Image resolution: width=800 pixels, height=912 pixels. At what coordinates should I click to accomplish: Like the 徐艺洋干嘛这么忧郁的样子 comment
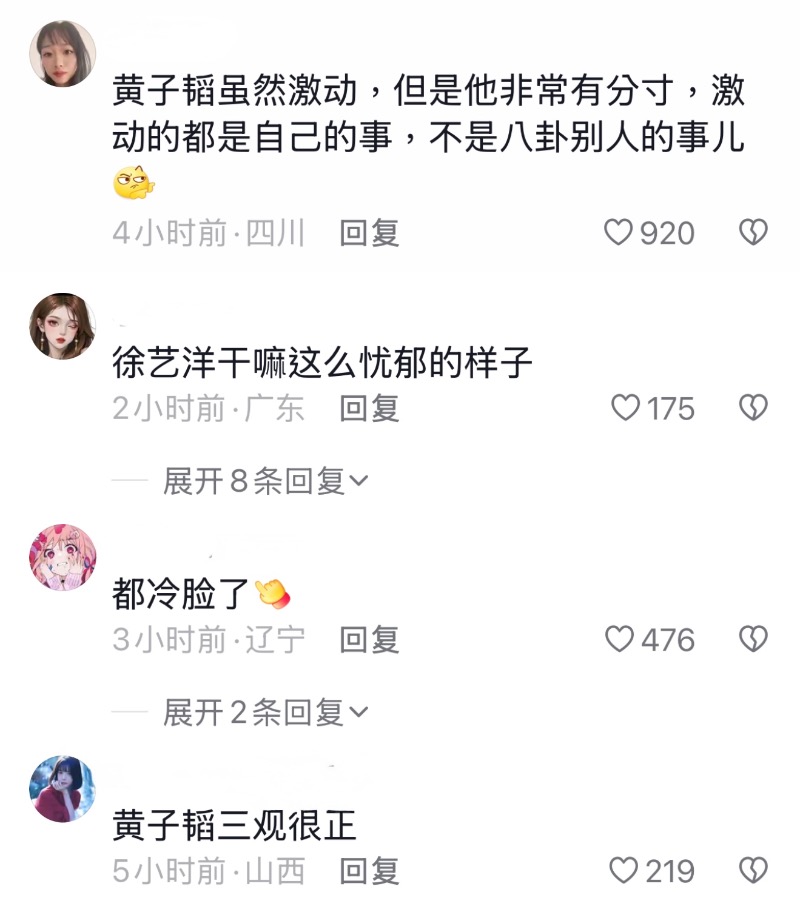tap(625, 408)
